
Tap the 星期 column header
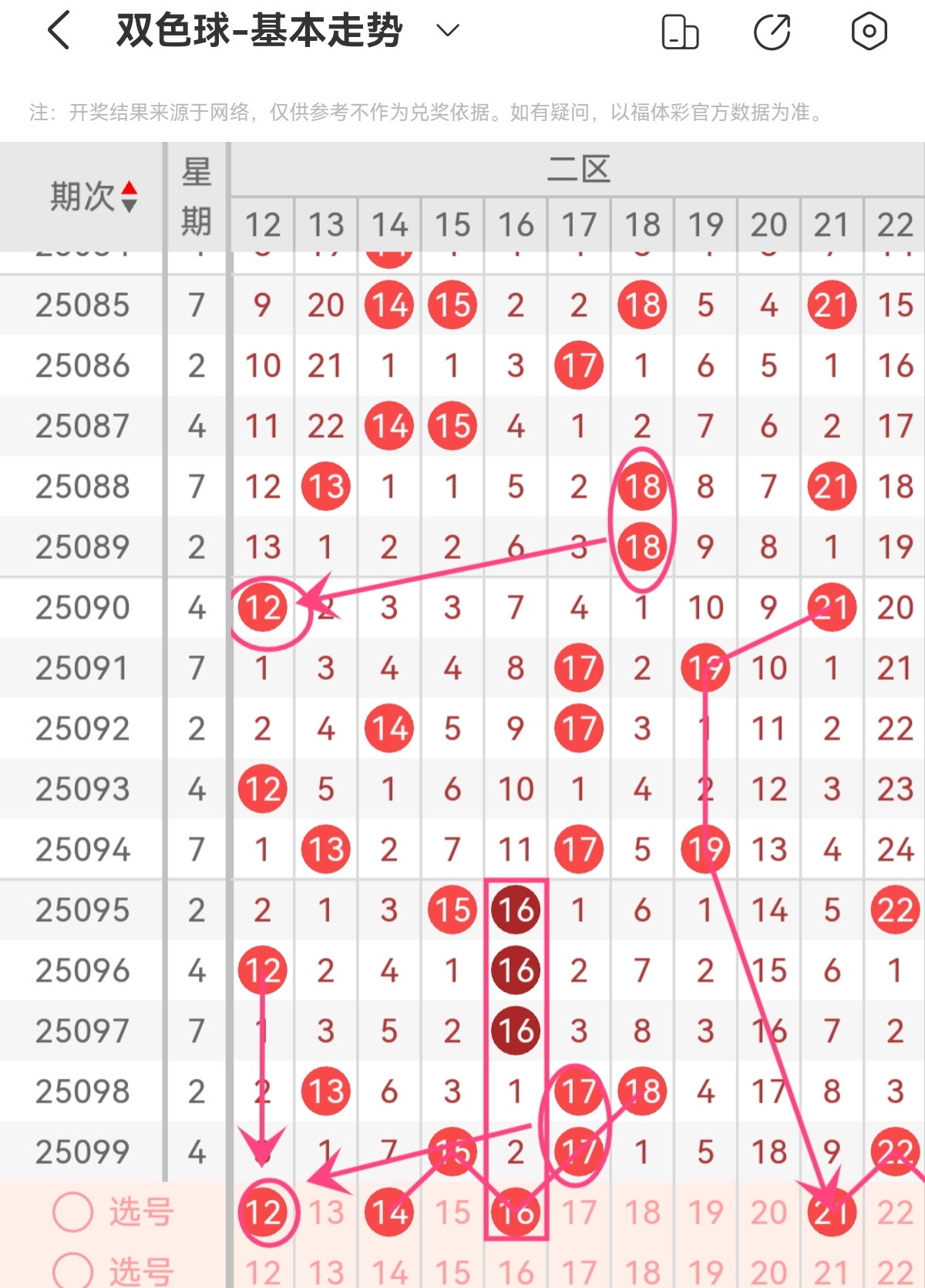(197, 197)
